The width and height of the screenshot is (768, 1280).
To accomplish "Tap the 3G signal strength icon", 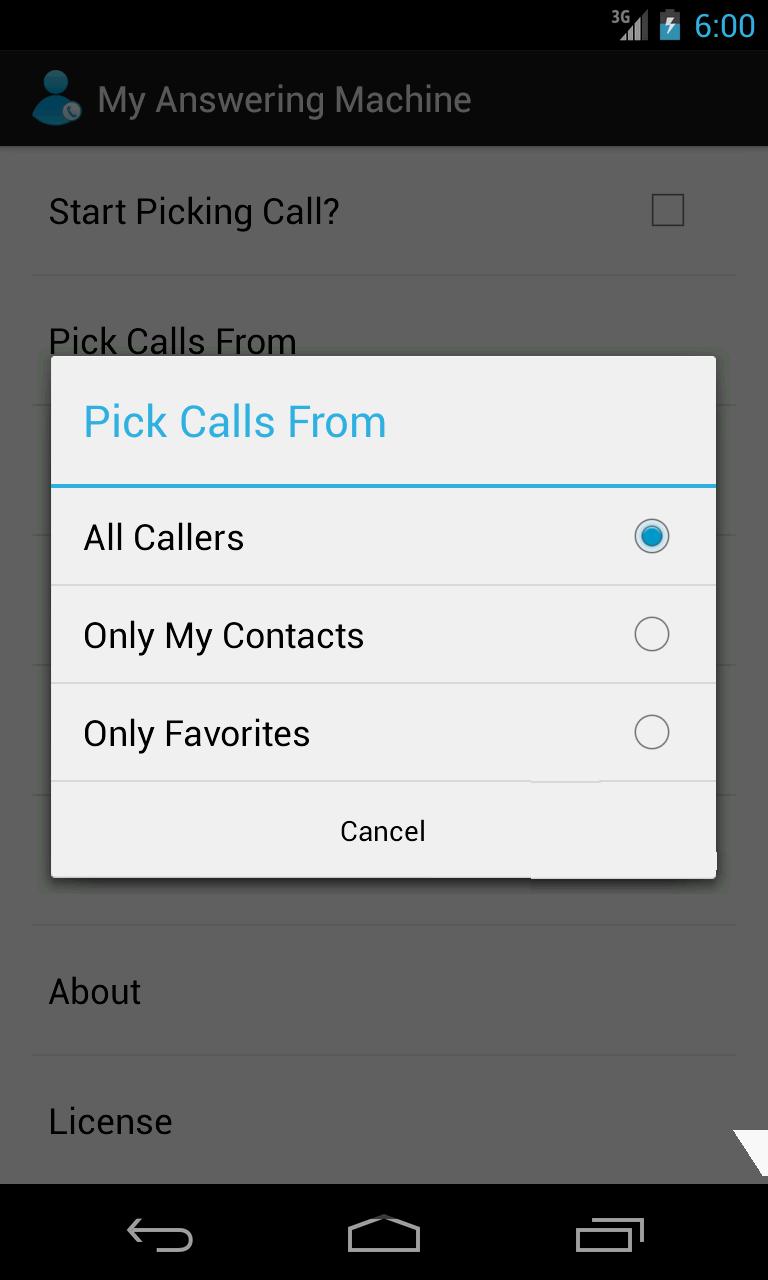I will pos(629,25).
